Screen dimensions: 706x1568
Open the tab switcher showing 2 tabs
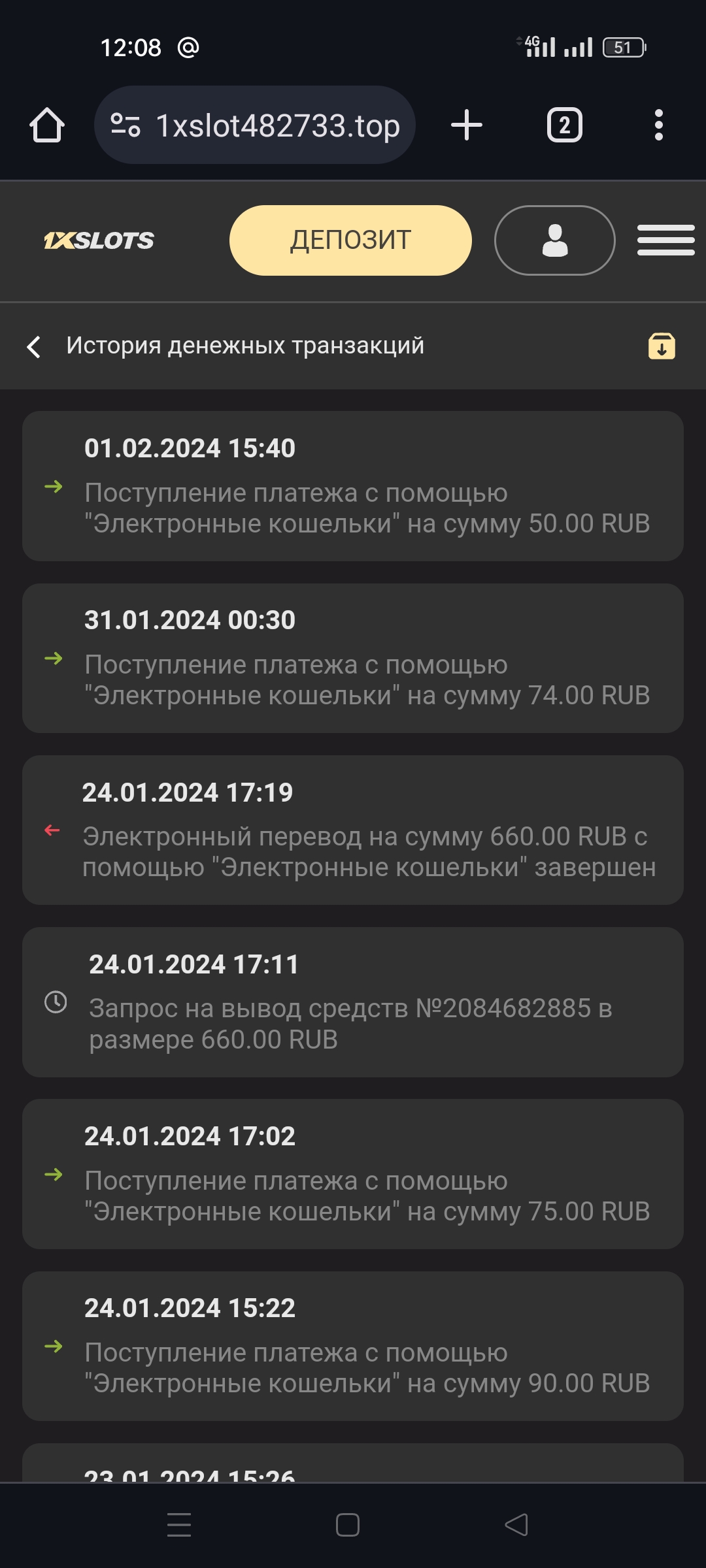tap(564, 125)
